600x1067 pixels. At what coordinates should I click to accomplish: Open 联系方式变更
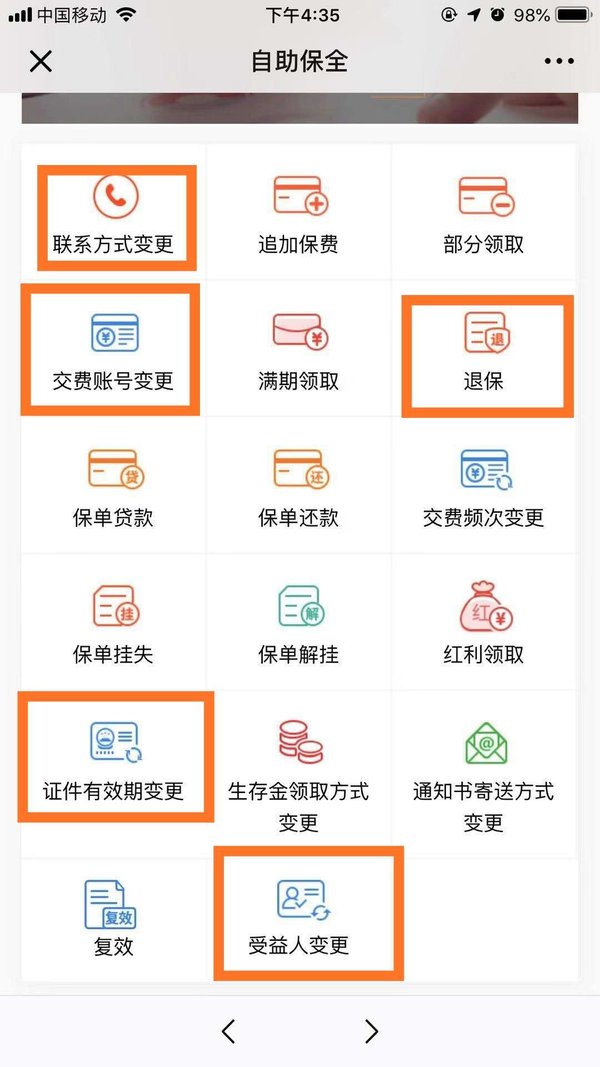(x=114, y=212)
